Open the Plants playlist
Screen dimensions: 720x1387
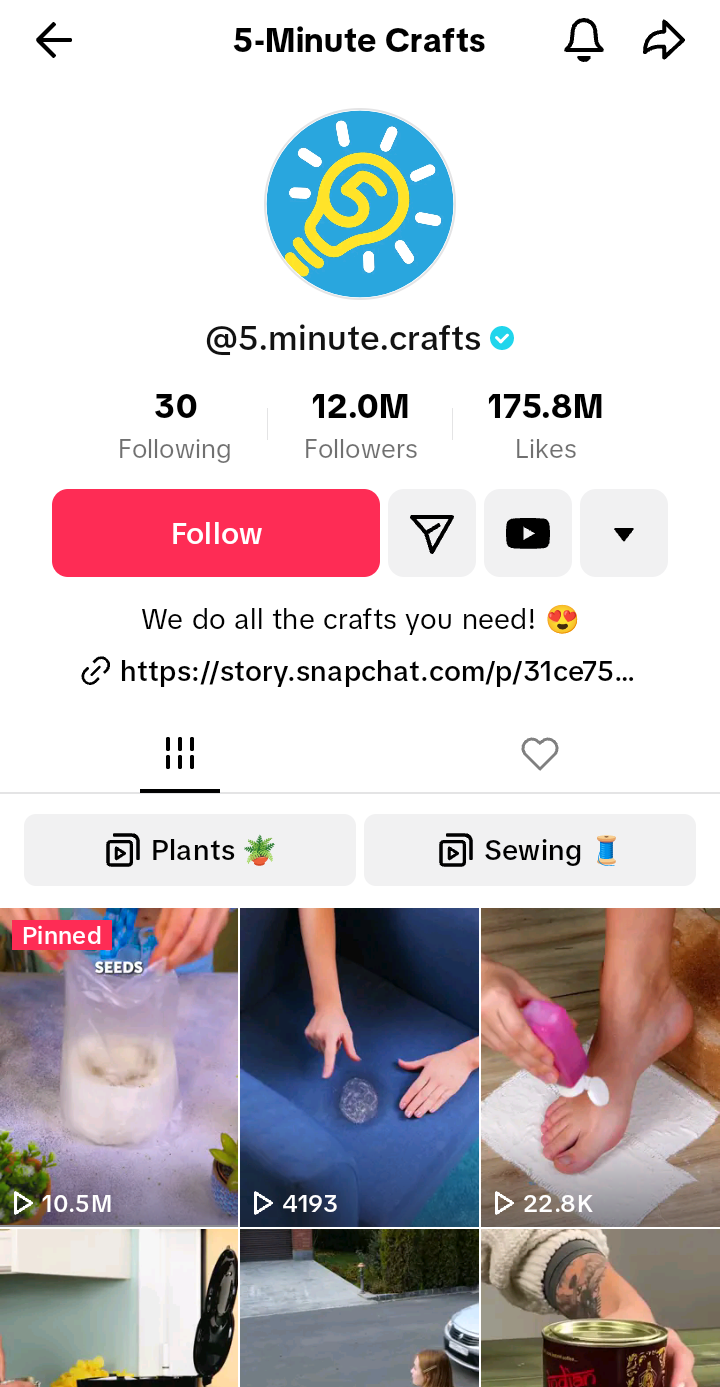click(189, 850)
